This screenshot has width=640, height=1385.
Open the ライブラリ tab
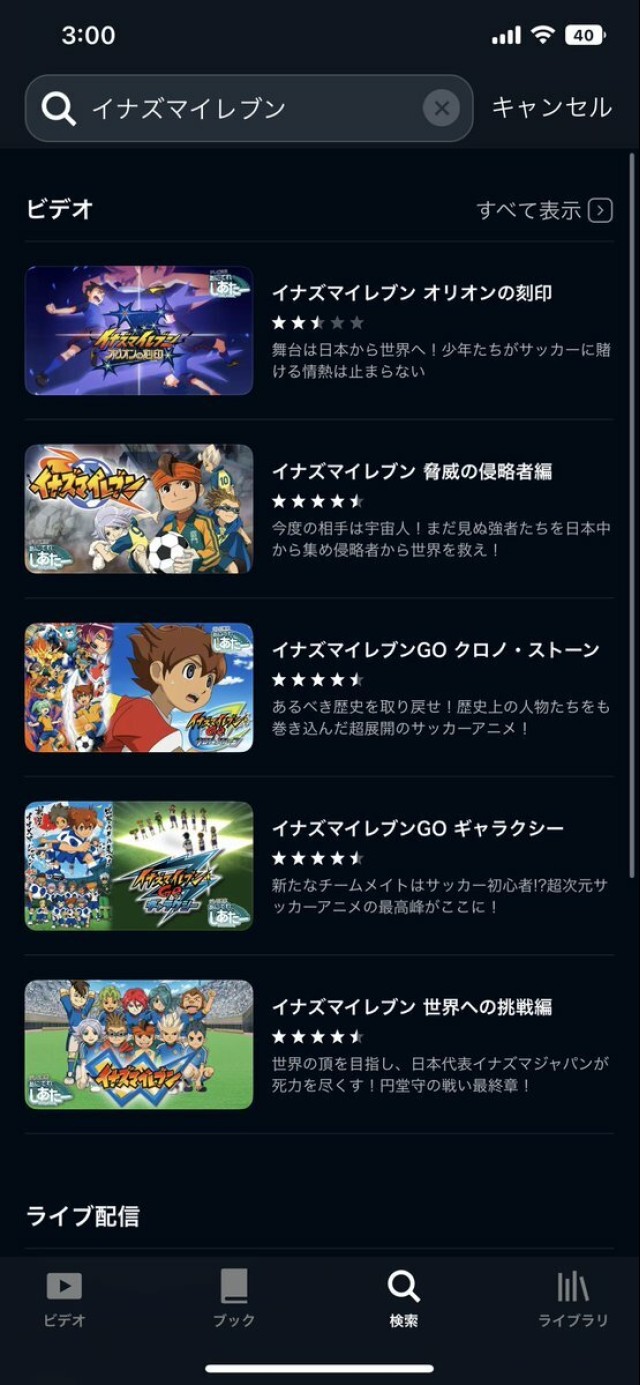(x=573, y=1298)
